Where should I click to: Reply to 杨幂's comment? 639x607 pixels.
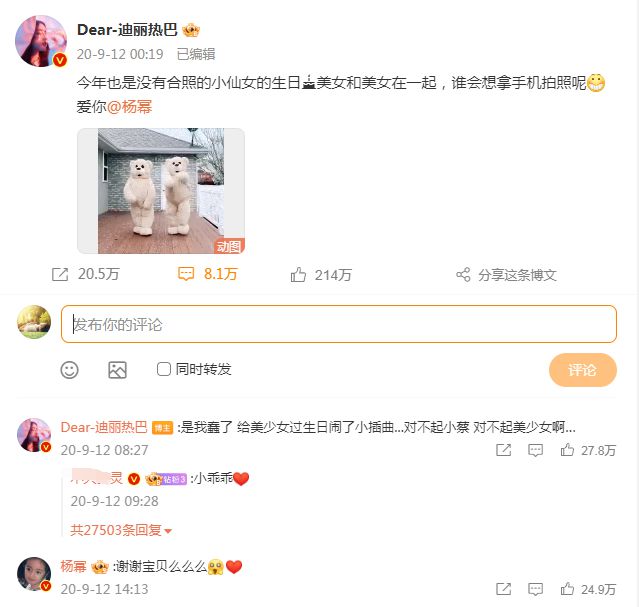pyautogui.click(x=536, y=589)
